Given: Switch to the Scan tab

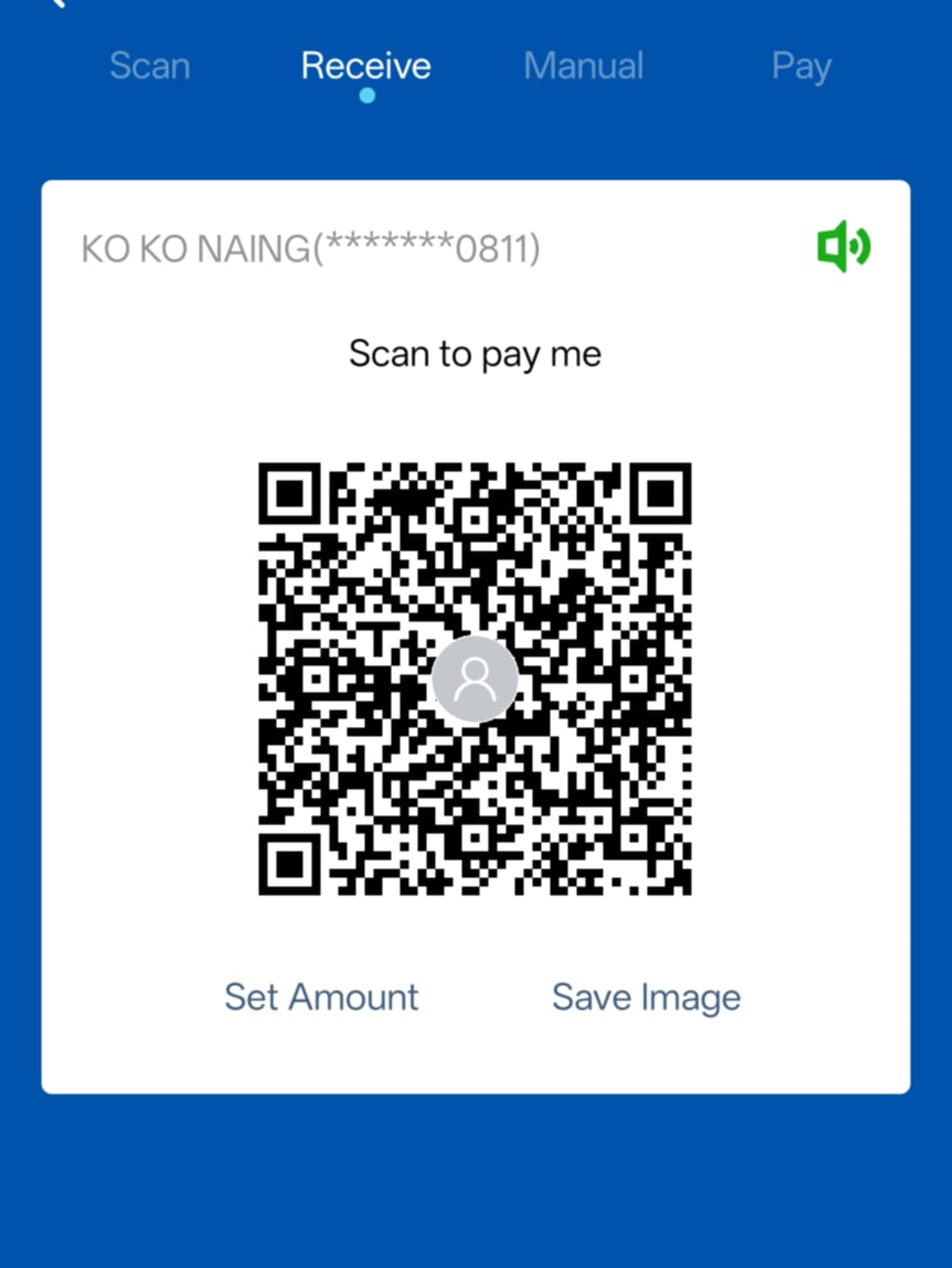Looking at the screenshot, I should (149, 66).
